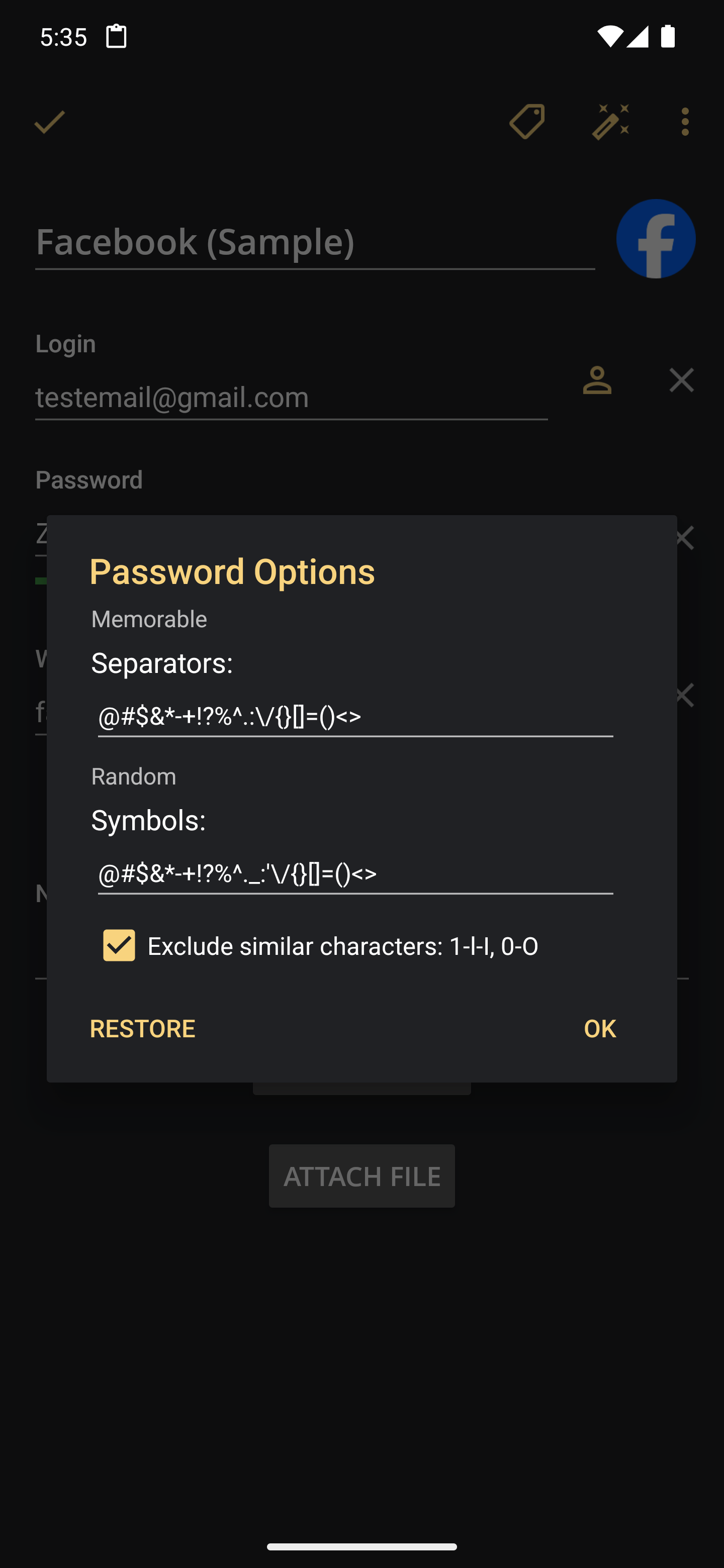724x1568 pixels.
Task: Tap RESTORE to reset password options
Action: (x=142, y=1028)
